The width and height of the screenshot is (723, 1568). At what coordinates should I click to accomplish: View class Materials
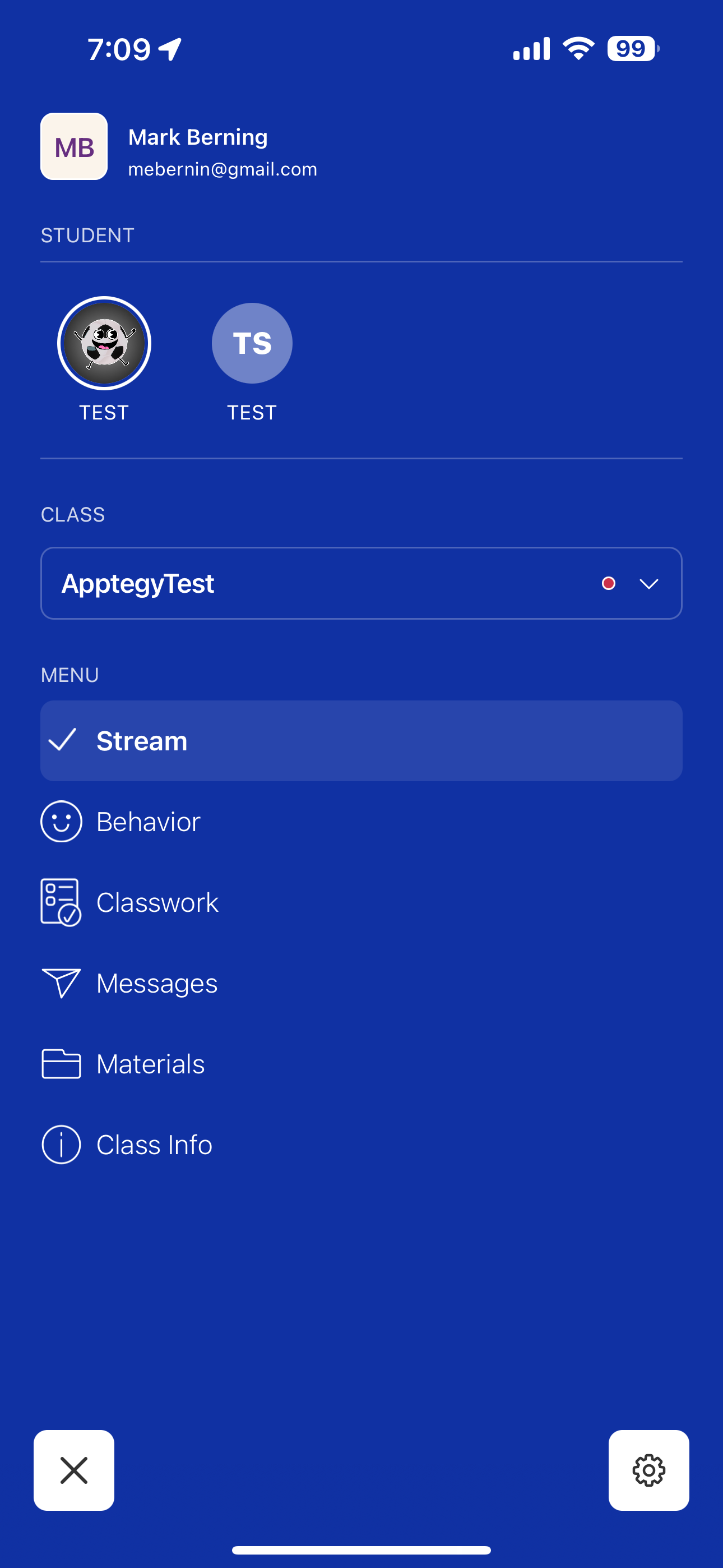(x=150, y=1064)
